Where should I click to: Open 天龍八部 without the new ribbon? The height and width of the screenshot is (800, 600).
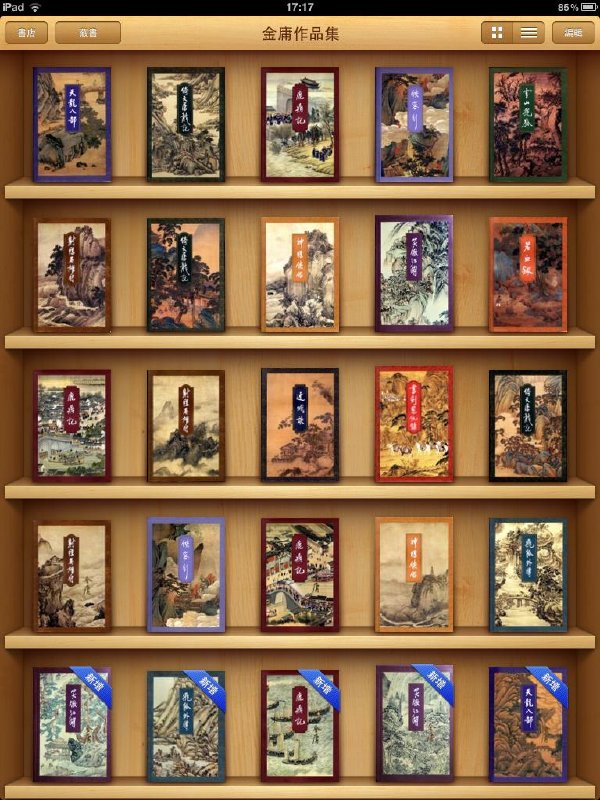pyautogui.click(x=72, y=124)
